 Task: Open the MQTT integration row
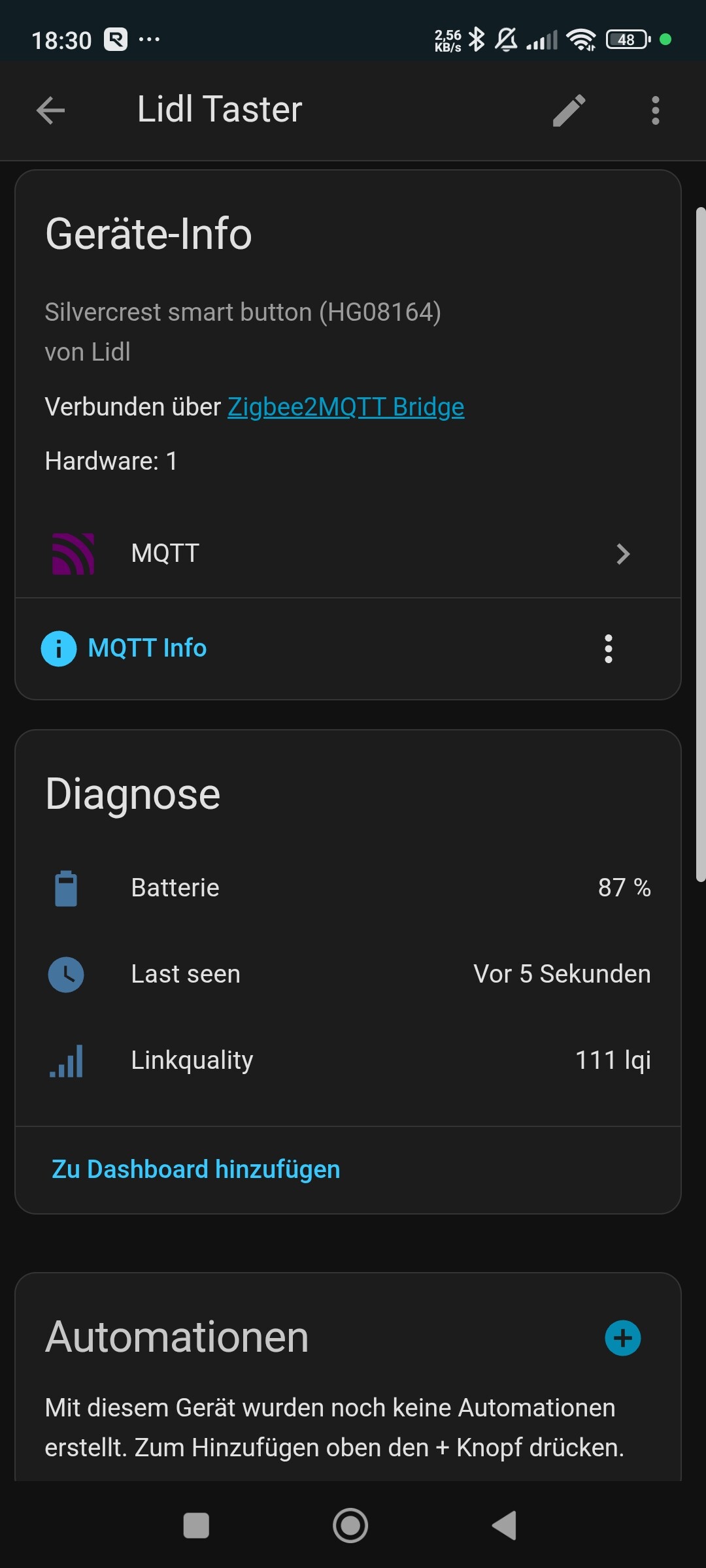click(348, 554)
